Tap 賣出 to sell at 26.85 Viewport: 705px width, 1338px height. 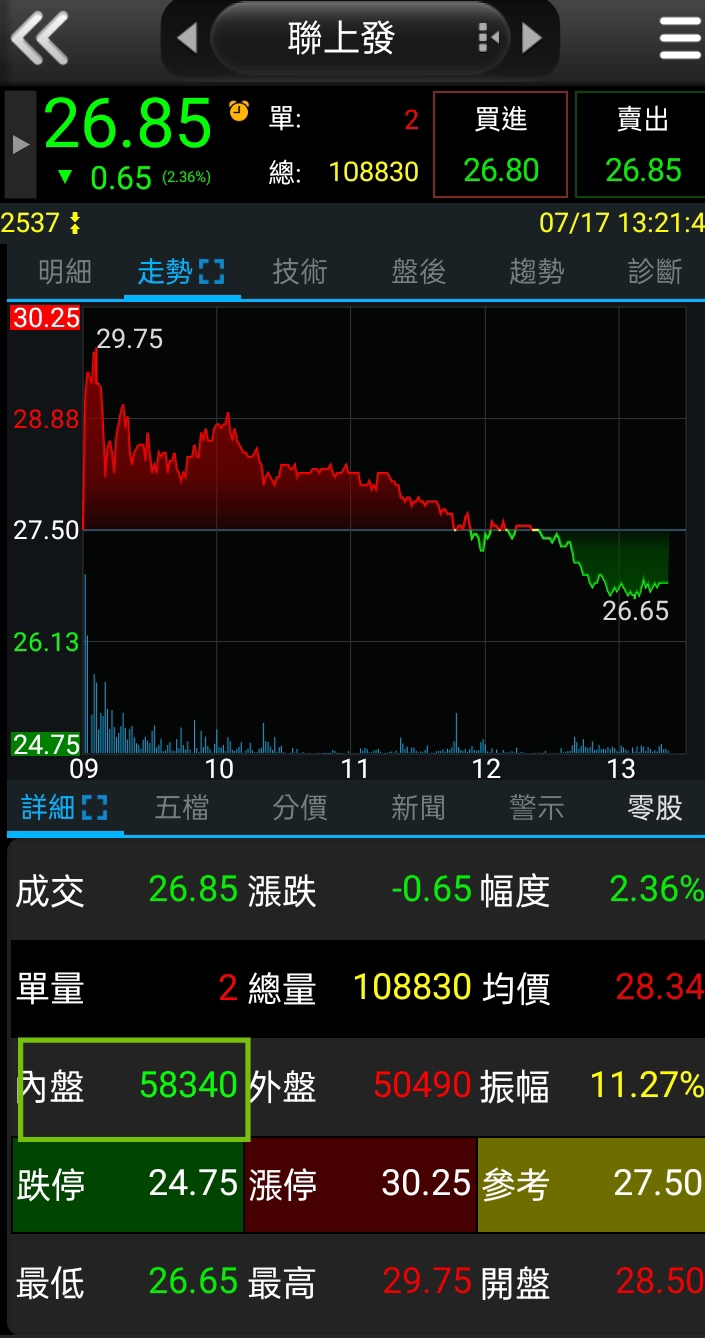pyautogui.click(x=641, y=145)
